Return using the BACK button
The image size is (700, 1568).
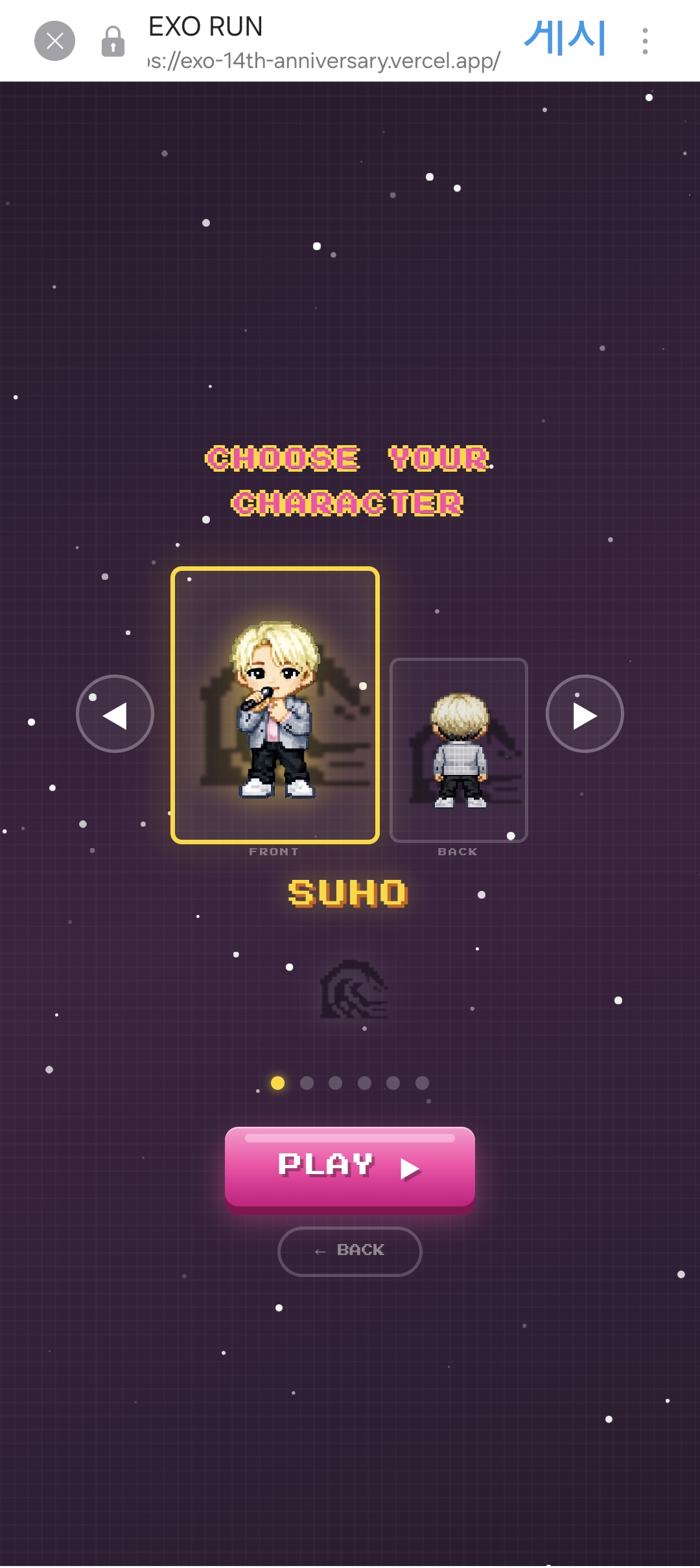350,1251
